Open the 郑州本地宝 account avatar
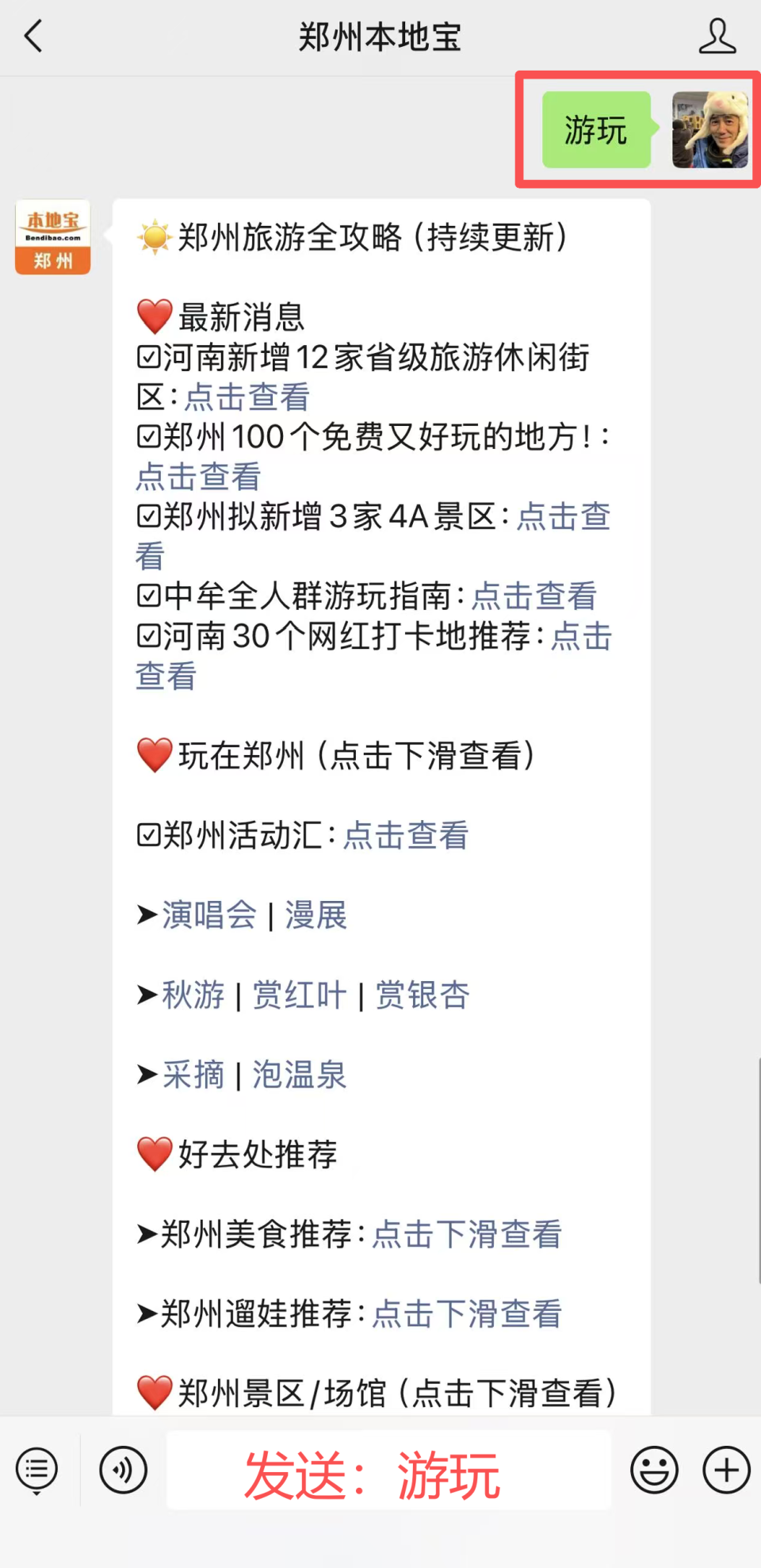 (x=52, y=237)
